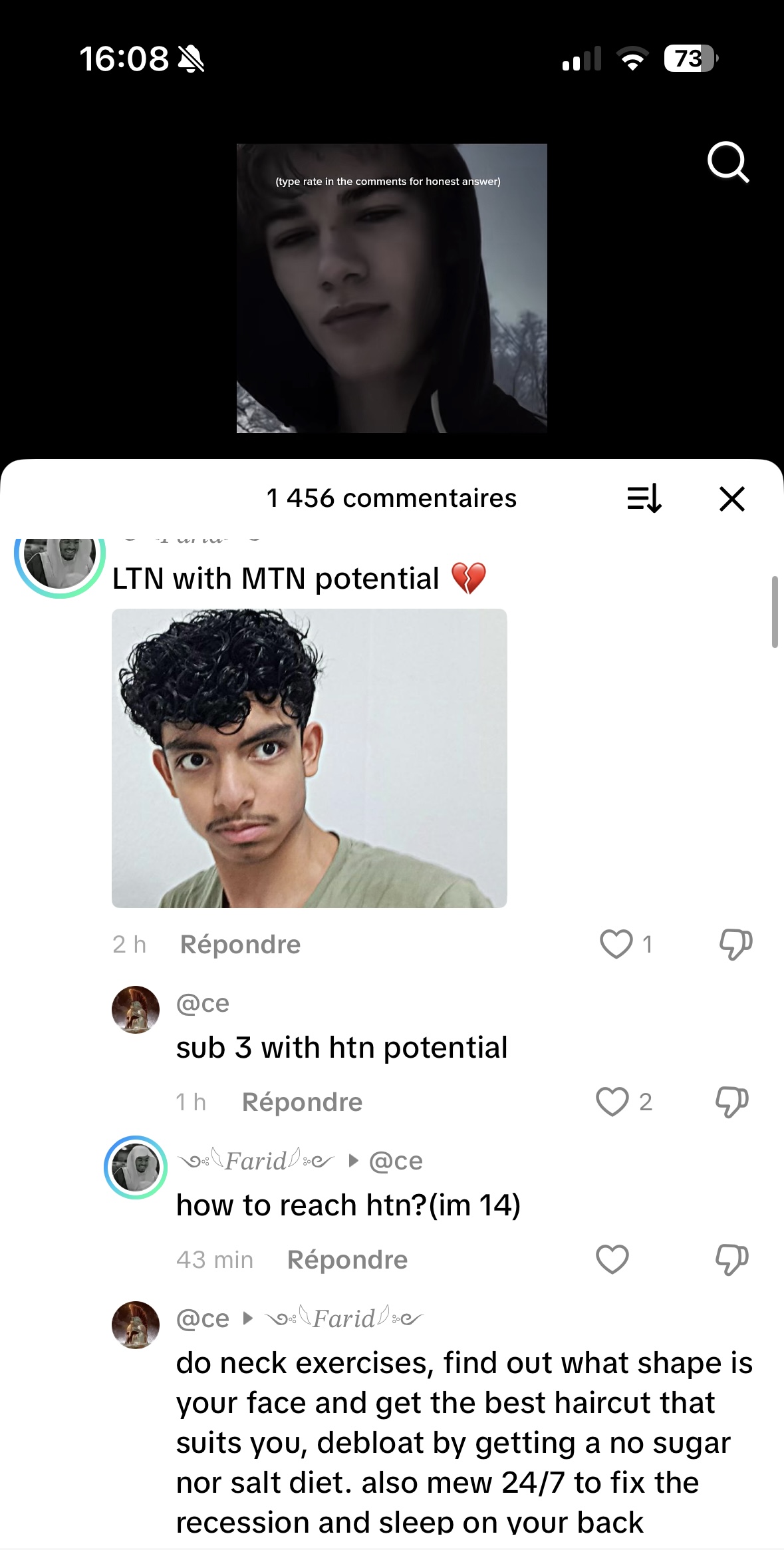Reply to the "LTN with MTN potential" comment
Image resolution: width=784 pixels, height=1550 pixels.
click(x=240, y=945)
